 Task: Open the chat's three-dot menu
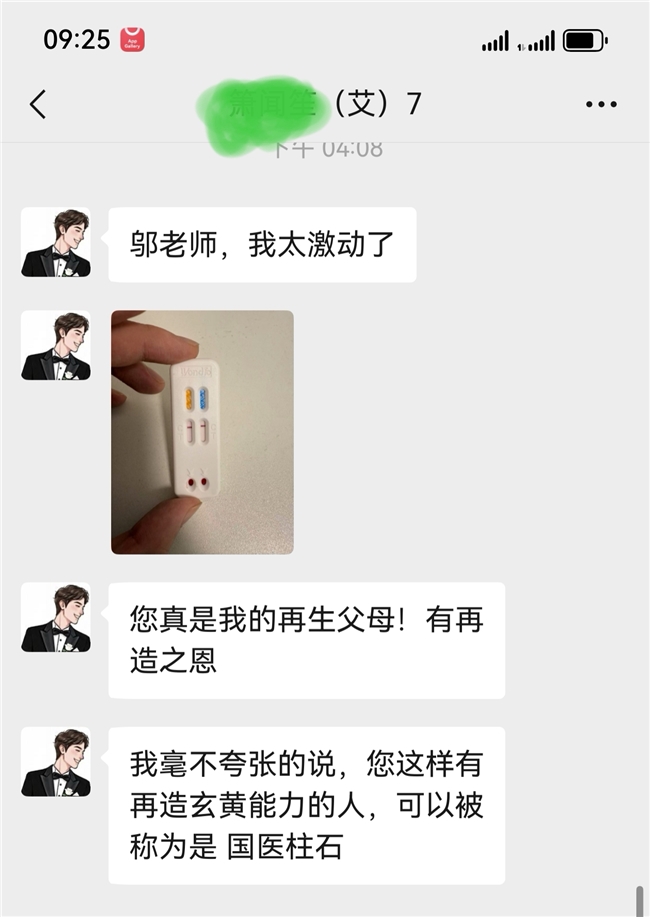pos(600,104)
